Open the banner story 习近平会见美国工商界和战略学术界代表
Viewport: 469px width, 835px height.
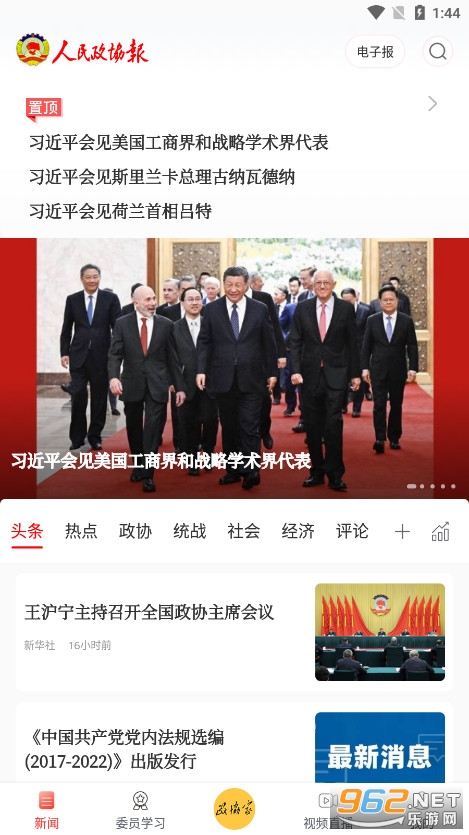click(234, 368)
